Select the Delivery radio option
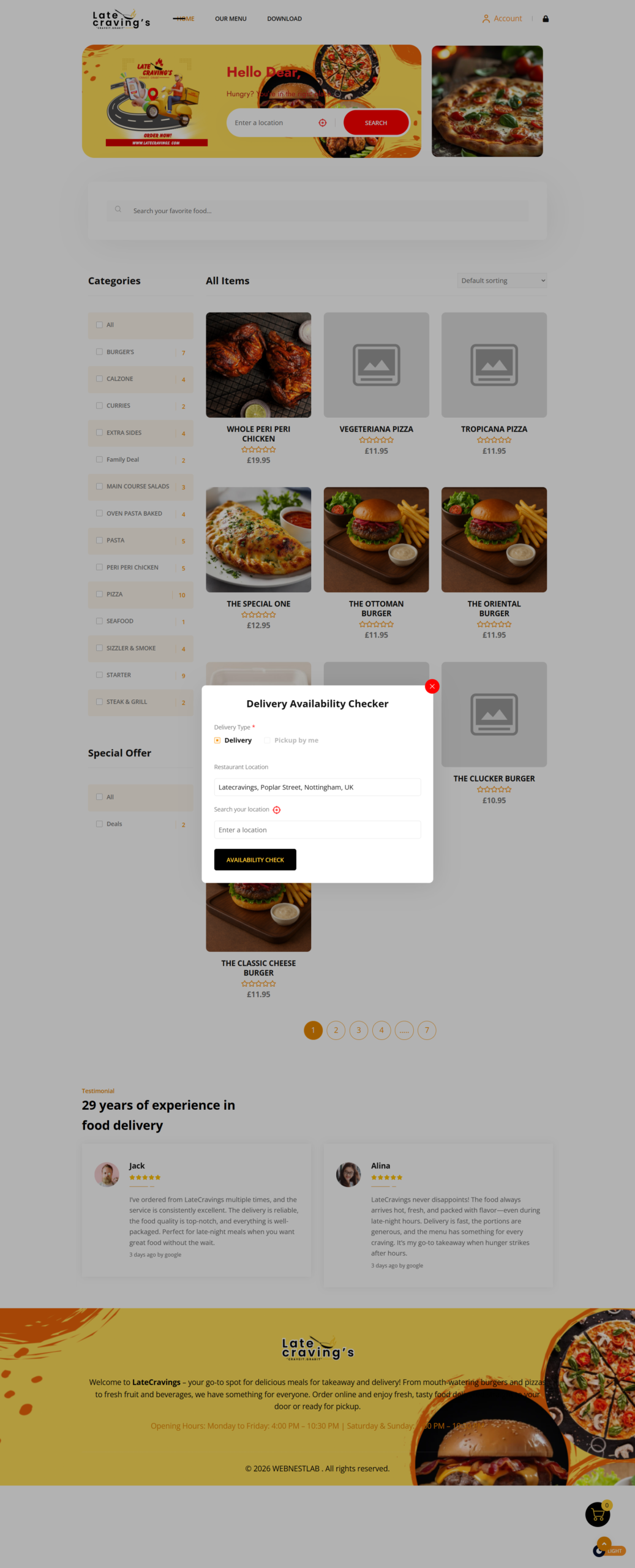This screenshot has height=1568, width=635. pos(217,741)
